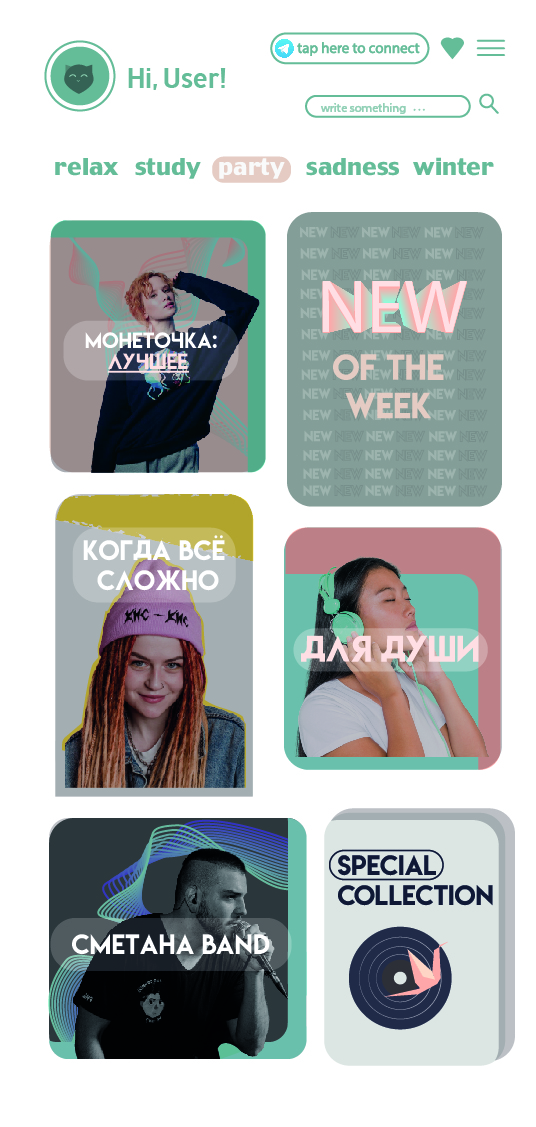Open the hamburger menu
The image size is (536, 1127).
pos(491,48)
